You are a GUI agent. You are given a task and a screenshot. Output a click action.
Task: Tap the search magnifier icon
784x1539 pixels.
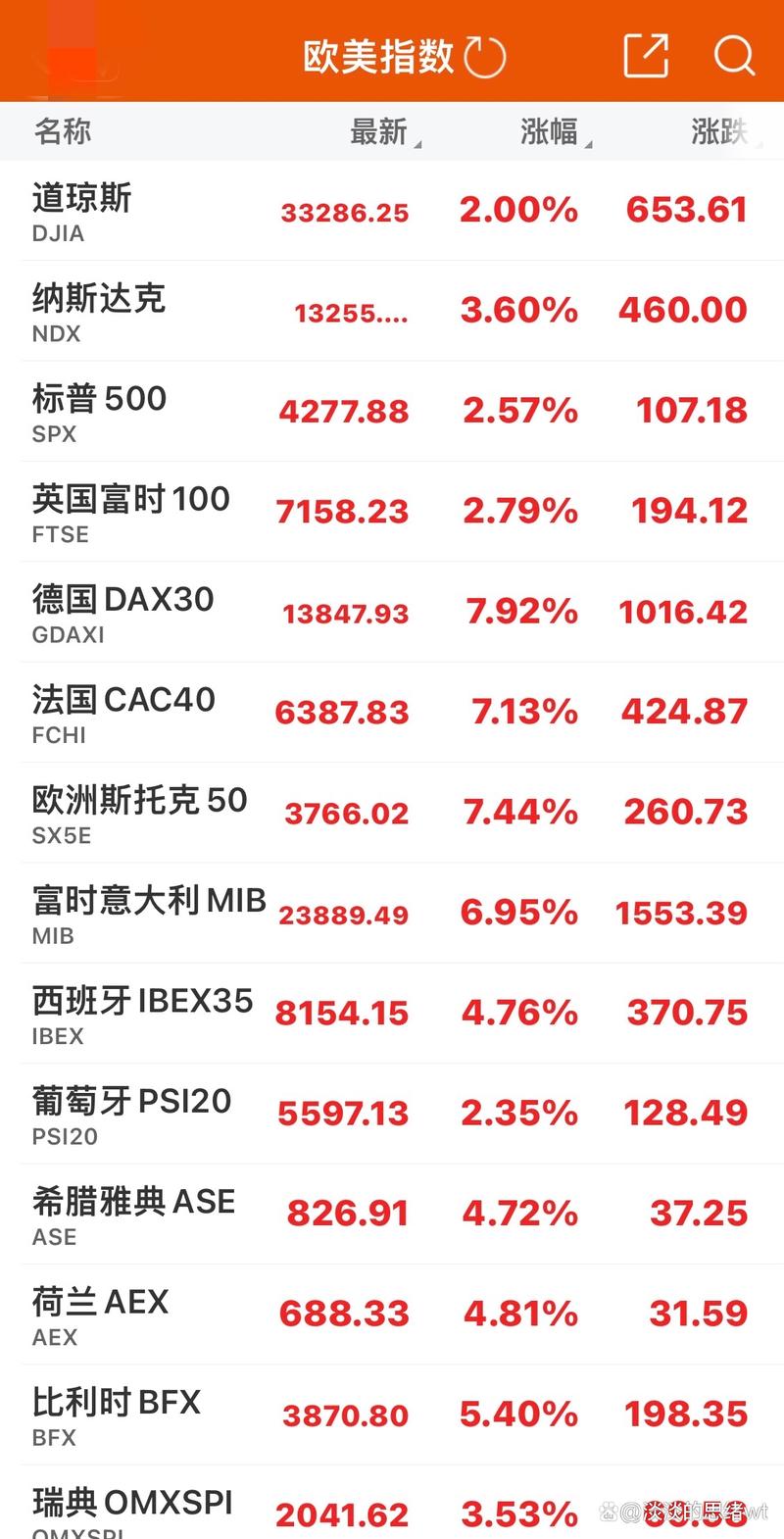[x=733, y=56]
